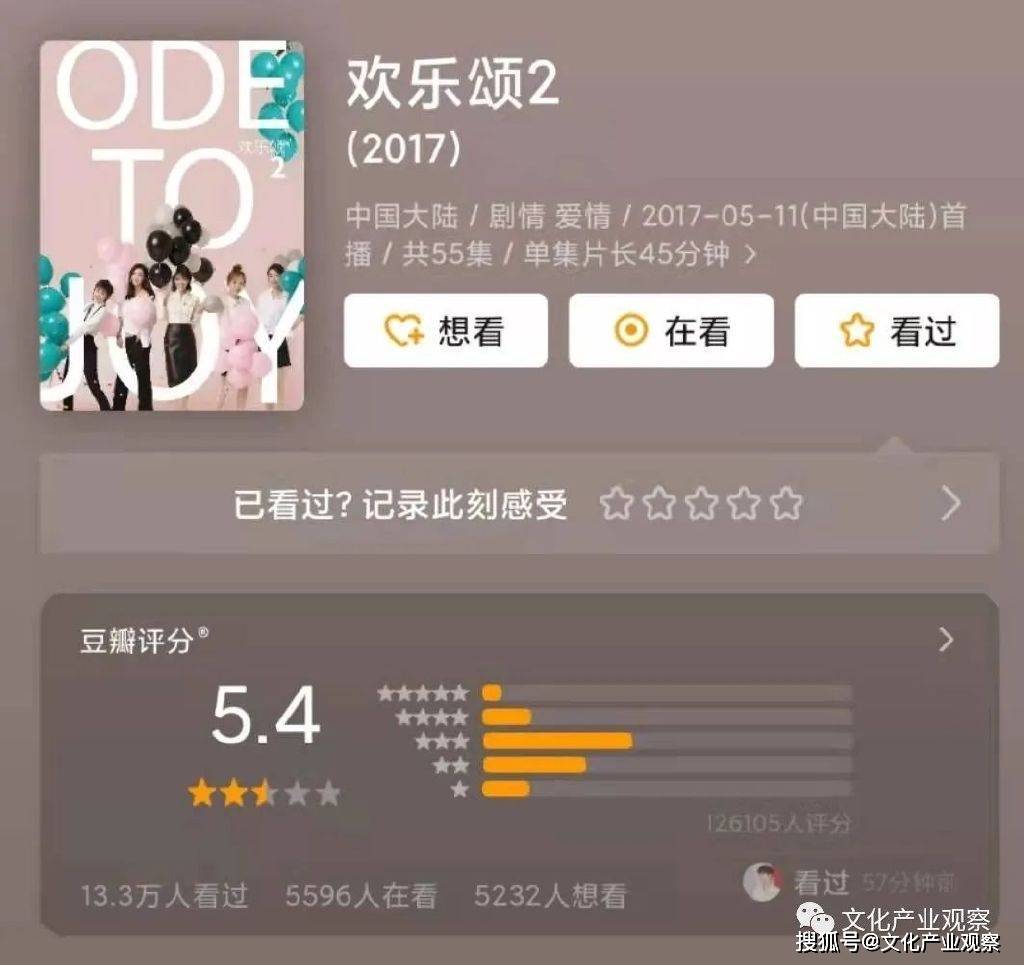The height and width of the screenshot is (965, 1024).
Task: Mark the show as 想看
Action: 445,331
